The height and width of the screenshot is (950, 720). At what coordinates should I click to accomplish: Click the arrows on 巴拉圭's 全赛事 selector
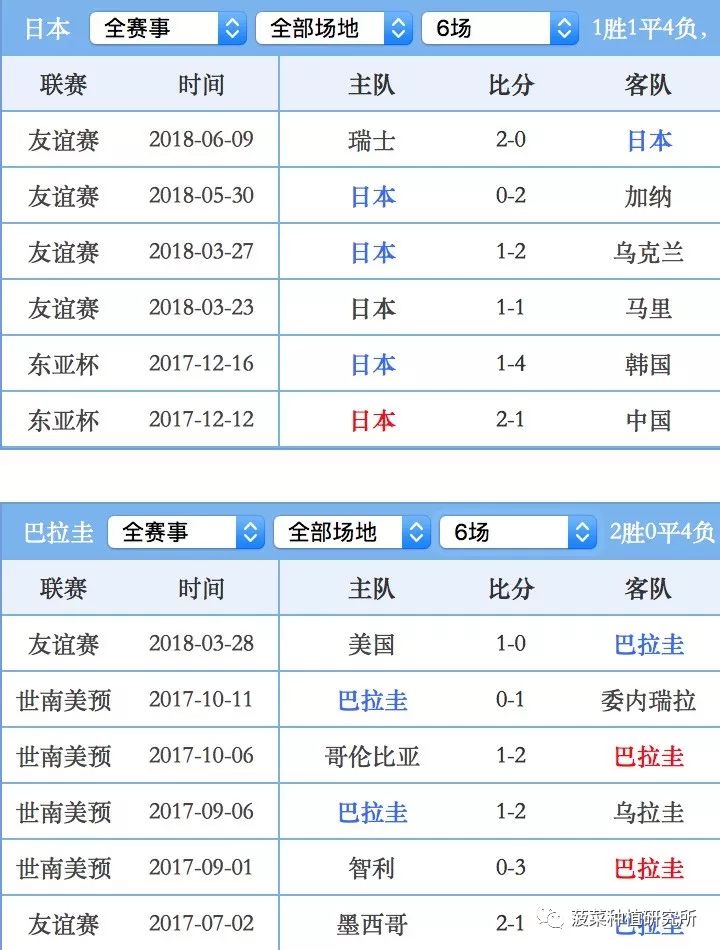tap(249, 532)
